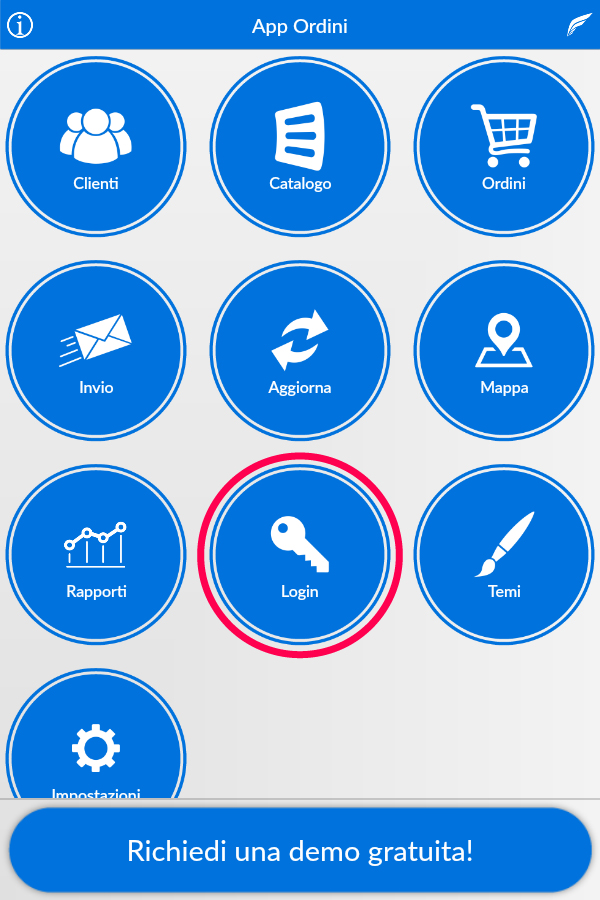The image size is (600, 900).
Task: Open the info icon in the header
Action: [20, 25]
